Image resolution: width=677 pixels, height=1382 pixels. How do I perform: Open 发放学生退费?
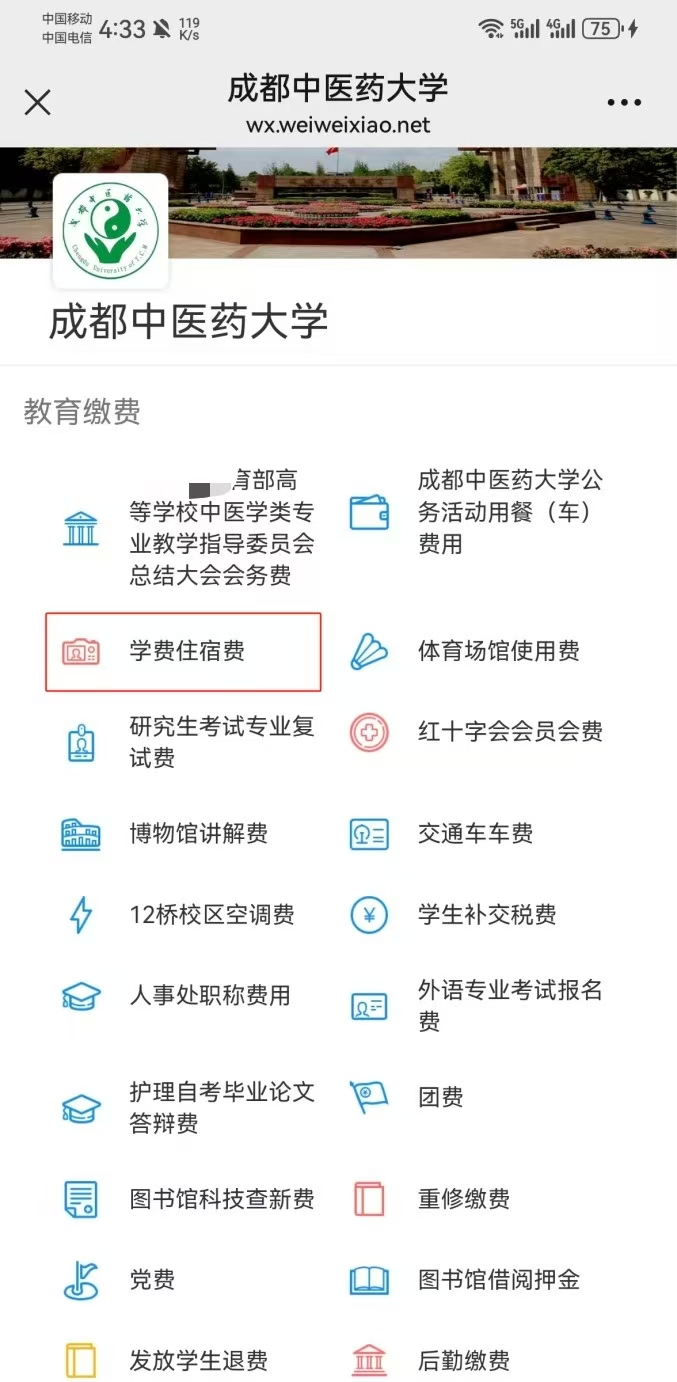click(x=198, y=1361)
